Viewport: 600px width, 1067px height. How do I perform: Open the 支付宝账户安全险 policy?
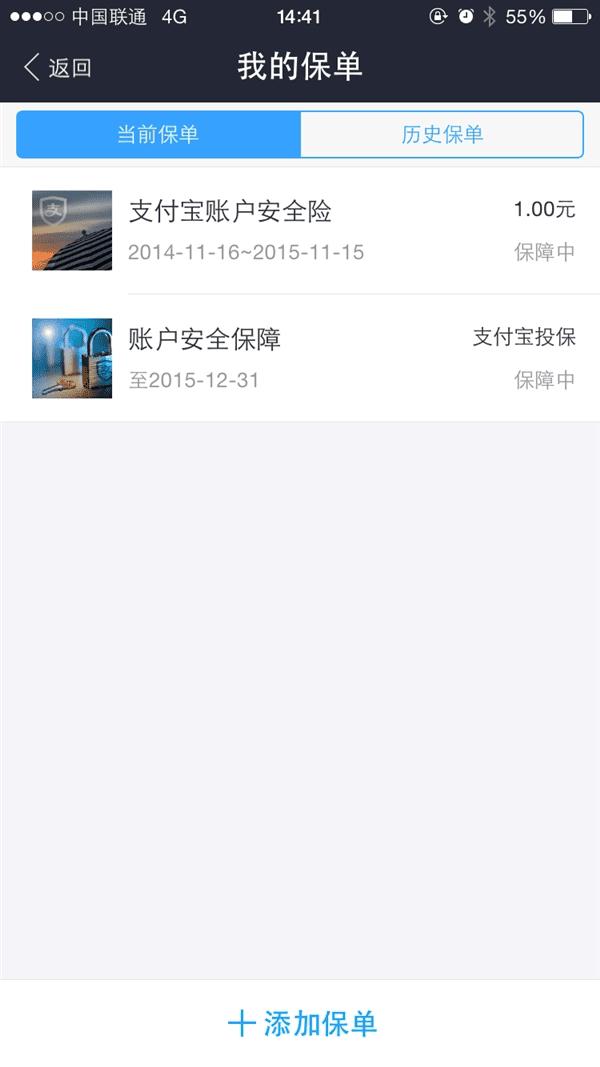300,231
